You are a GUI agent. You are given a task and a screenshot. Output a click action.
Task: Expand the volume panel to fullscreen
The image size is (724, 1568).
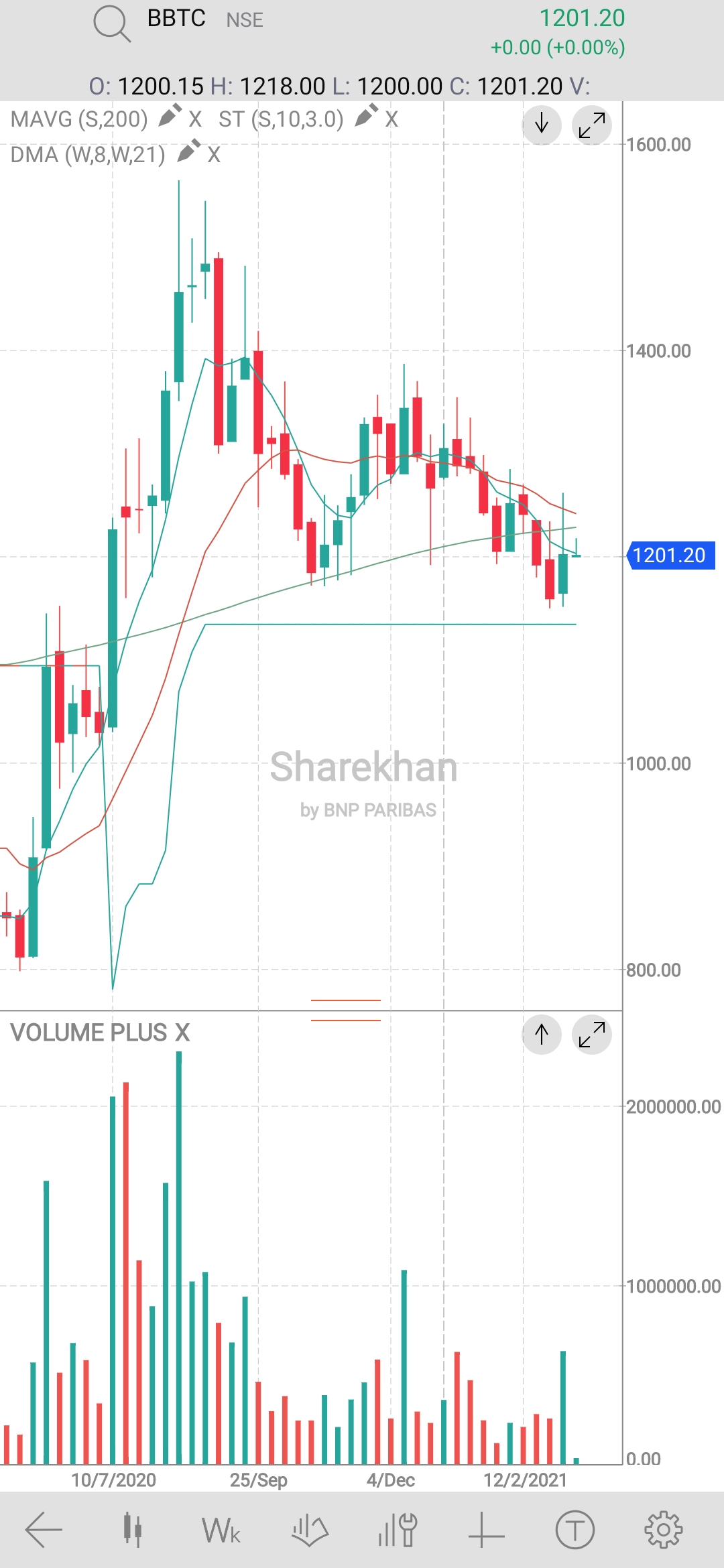coord(592,1035)
